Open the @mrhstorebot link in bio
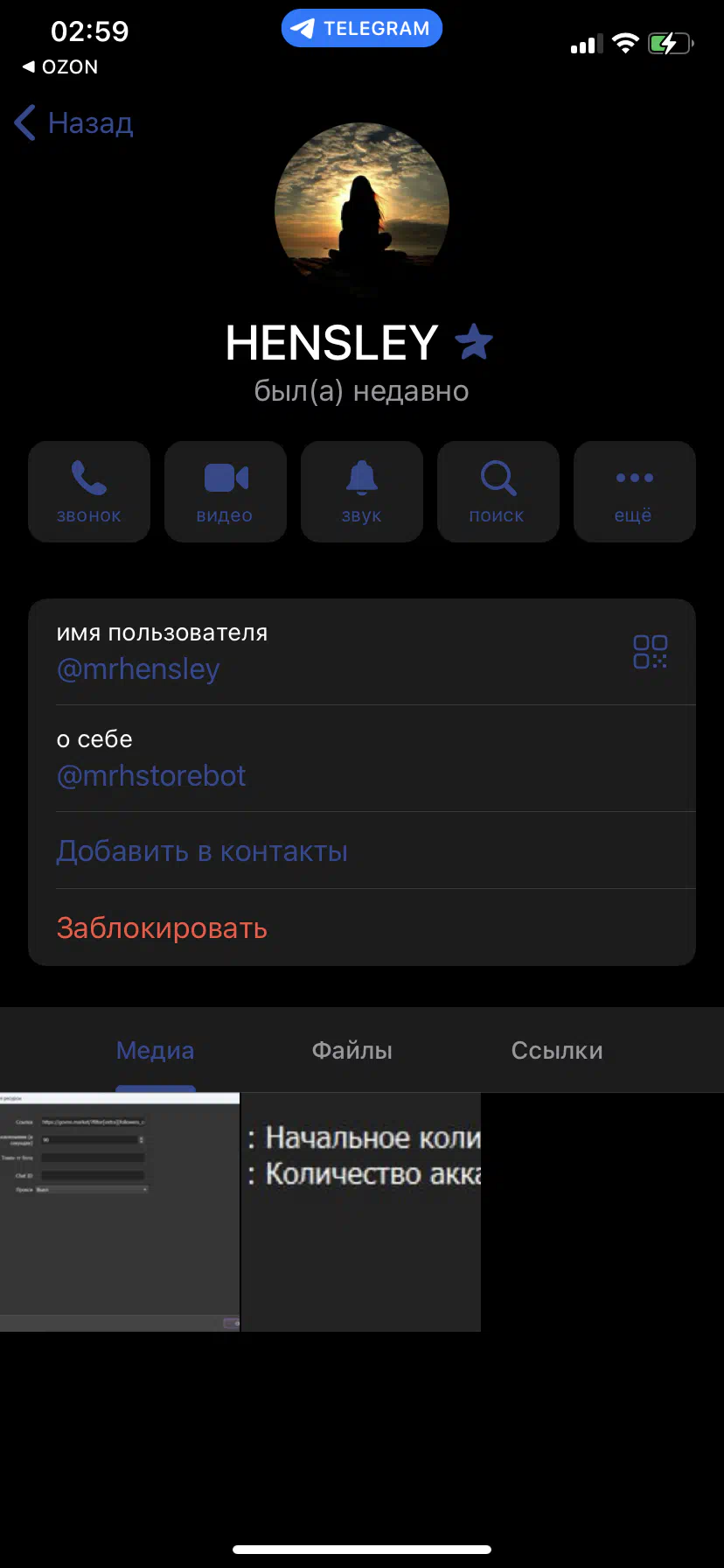Viewport: 724px width, 1568px height. tap(151, 776)
